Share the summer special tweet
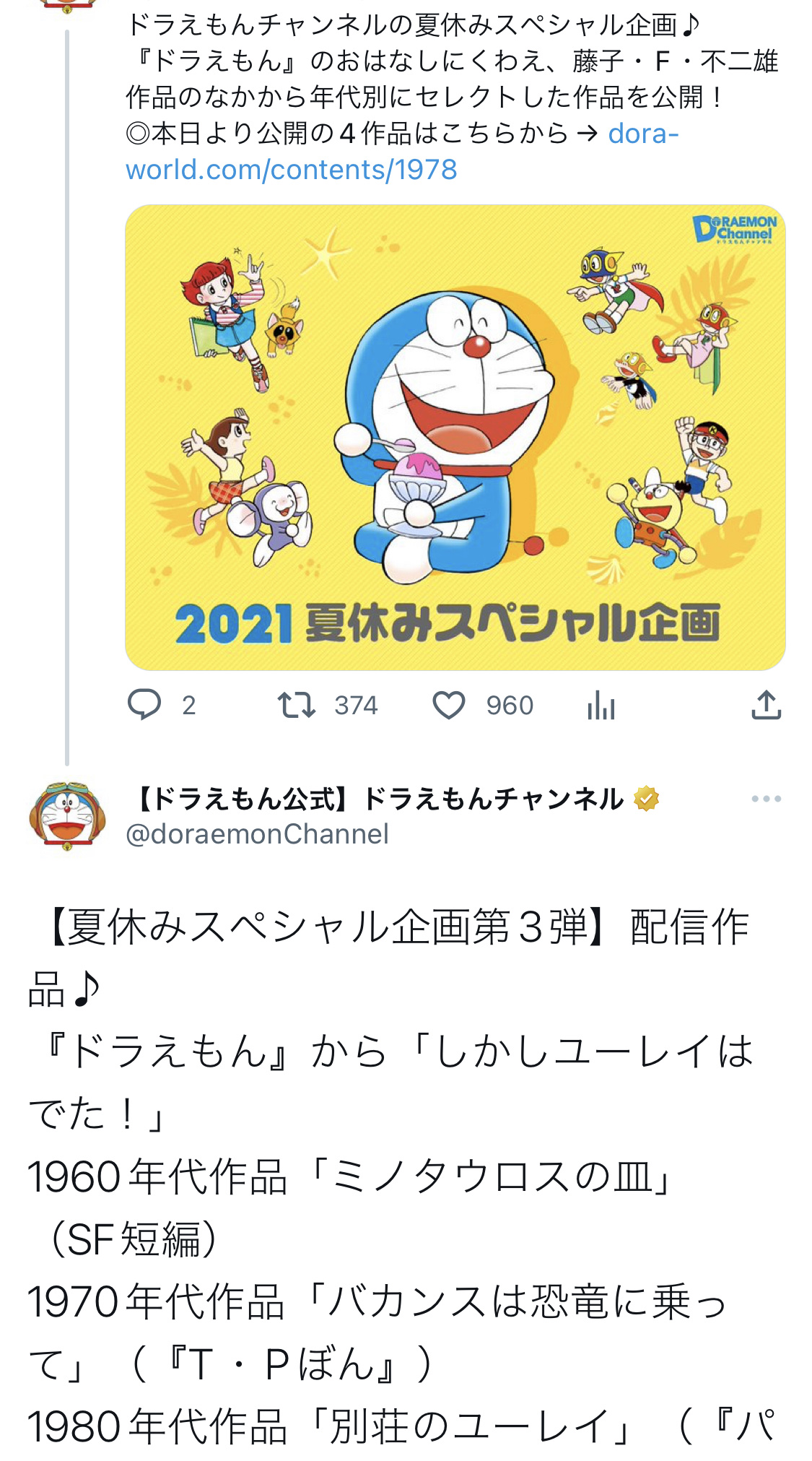Screen dimensions: 812x1461 (x=766, y=705)
